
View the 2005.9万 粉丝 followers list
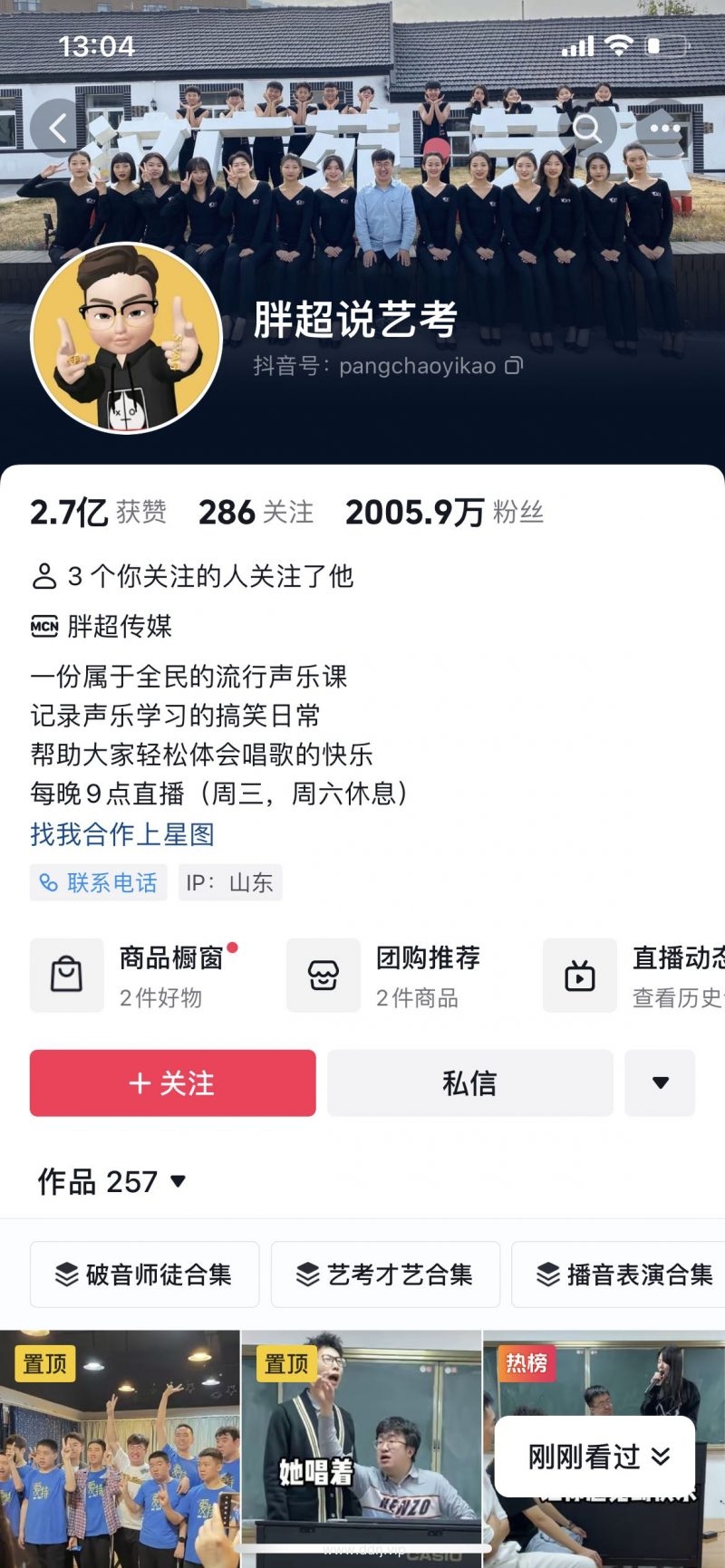click(x=444, y=513)
